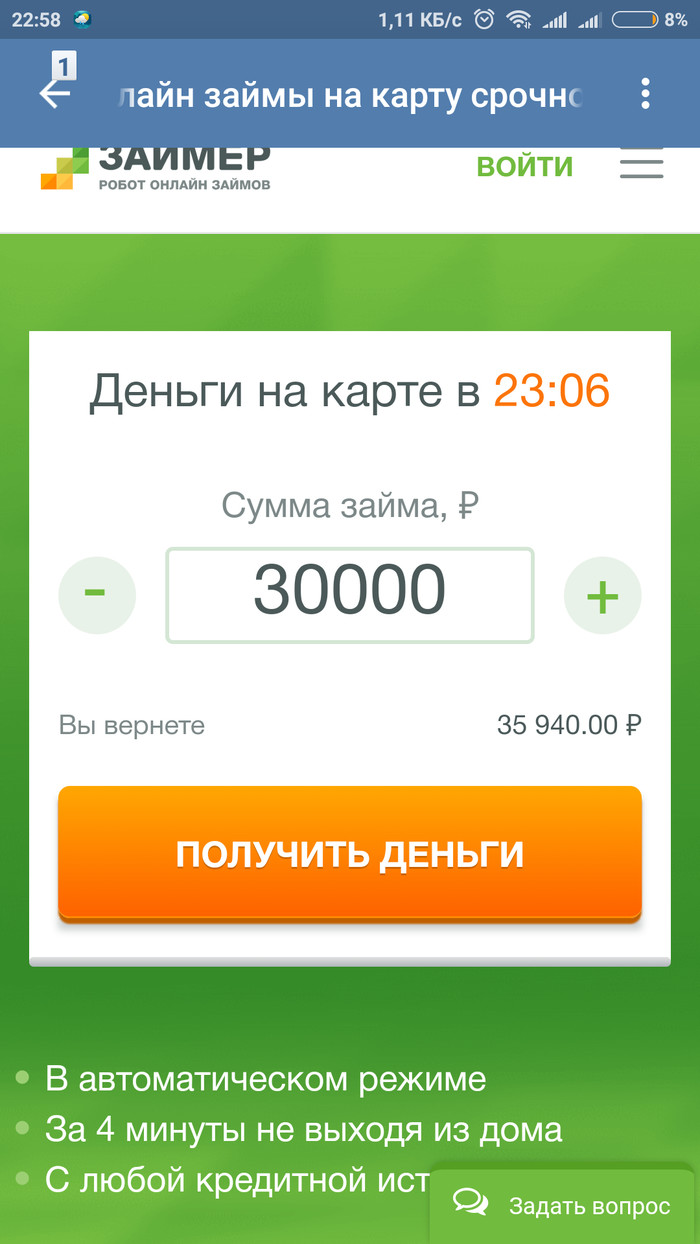
Task: Decrease the loan amount with minus
Action: 96,595
